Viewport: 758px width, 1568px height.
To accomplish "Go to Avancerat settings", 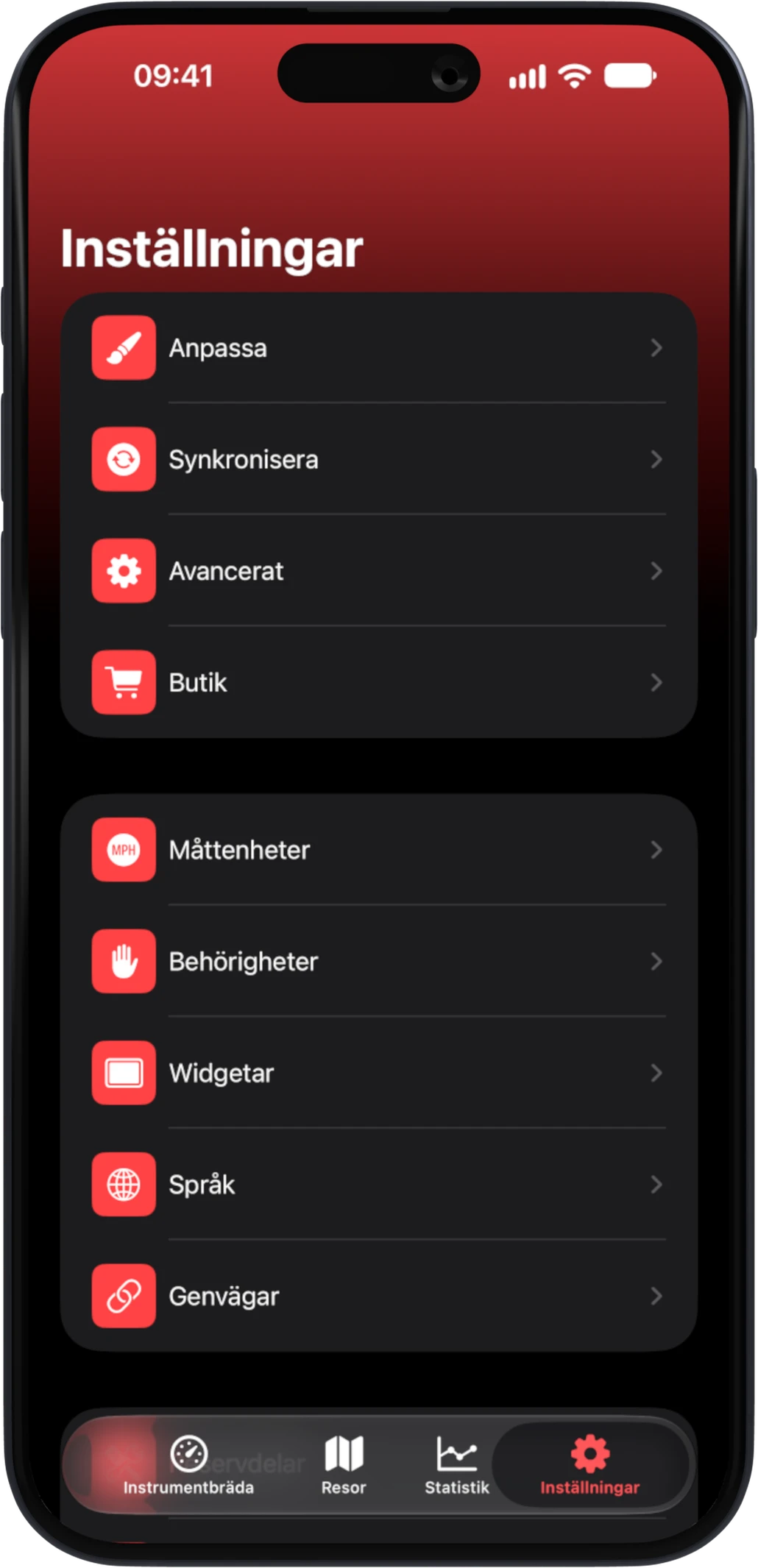I will [378, 571].
